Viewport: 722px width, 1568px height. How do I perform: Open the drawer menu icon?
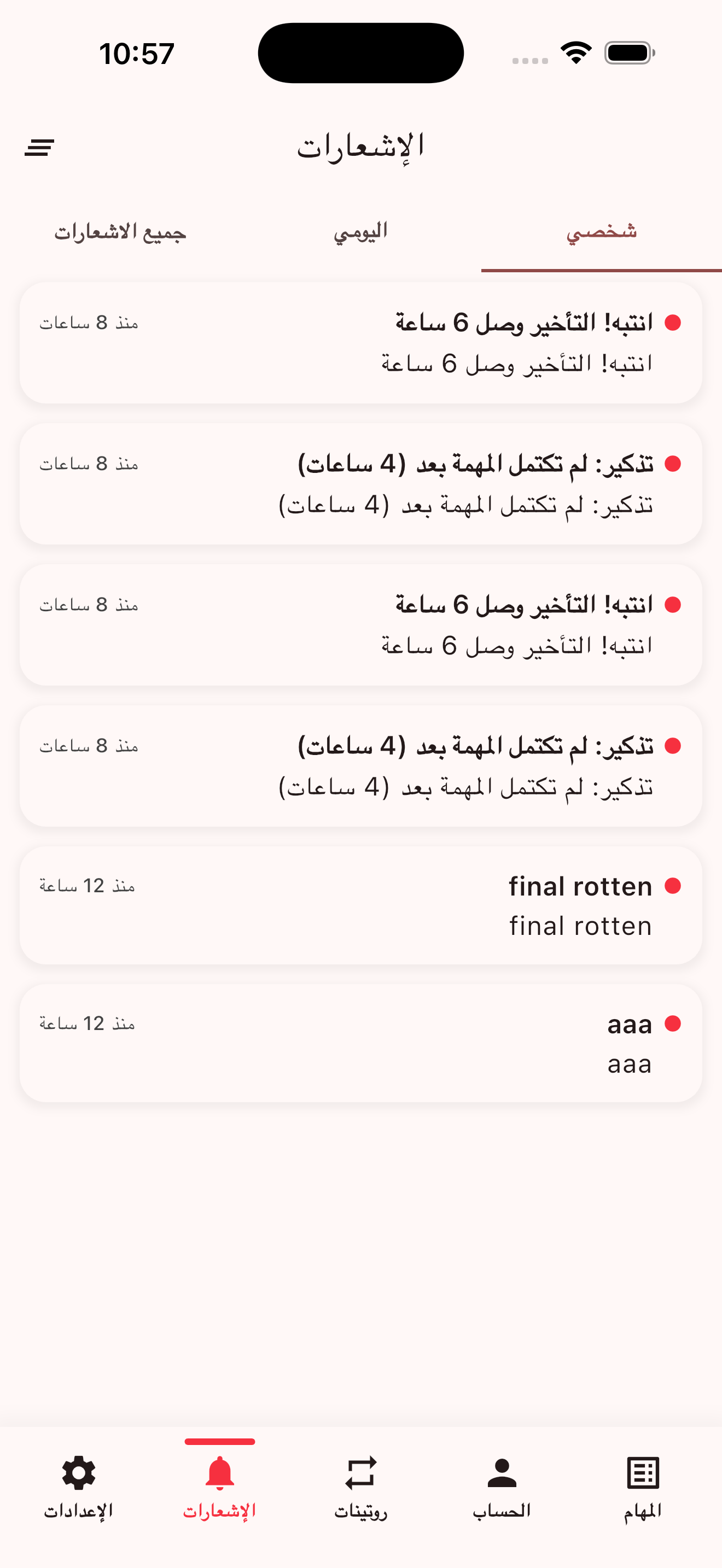coord(39,147)
